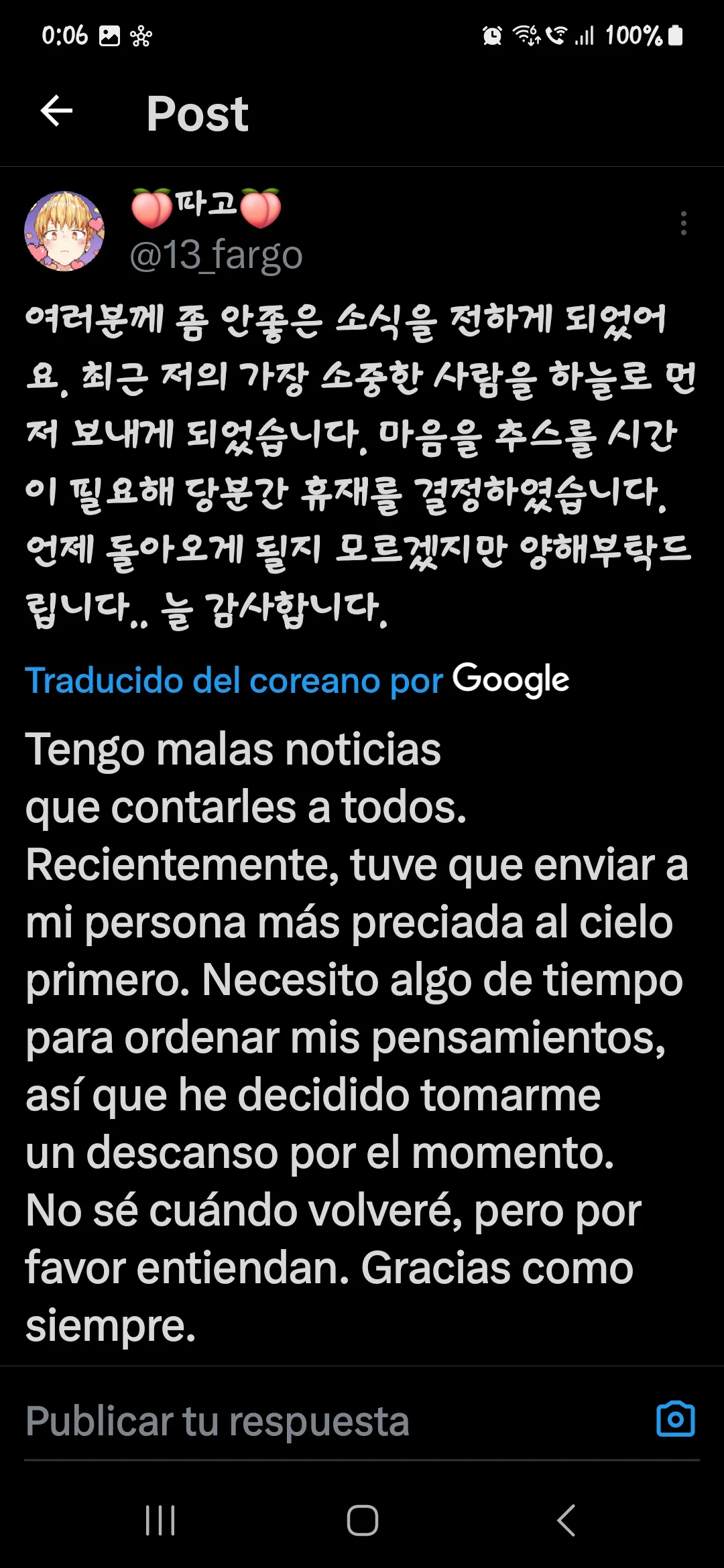Attach a photo with the camera icon
Screen dimensions: 724x1568
click(675, 1419)
